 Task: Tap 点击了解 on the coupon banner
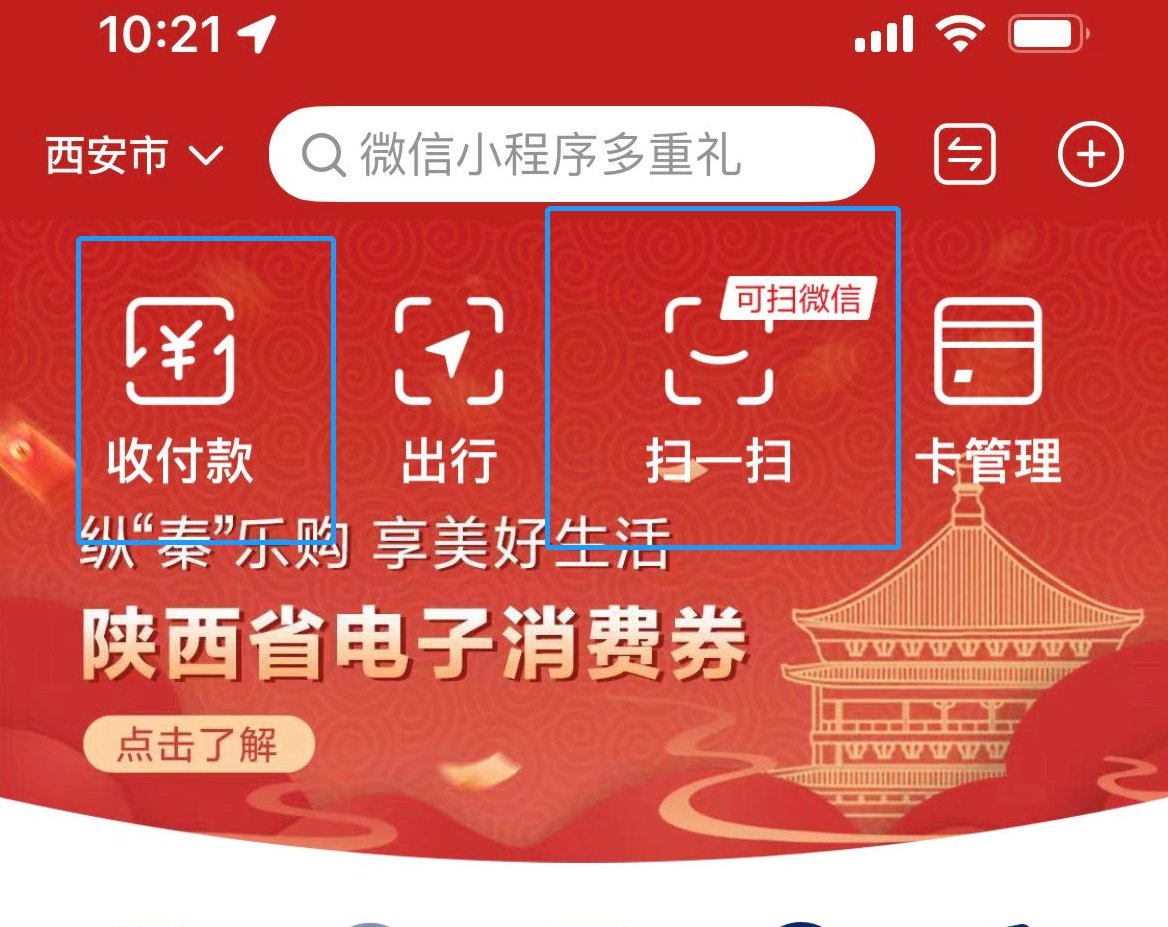pyautogui.click(x=198, y=746)
